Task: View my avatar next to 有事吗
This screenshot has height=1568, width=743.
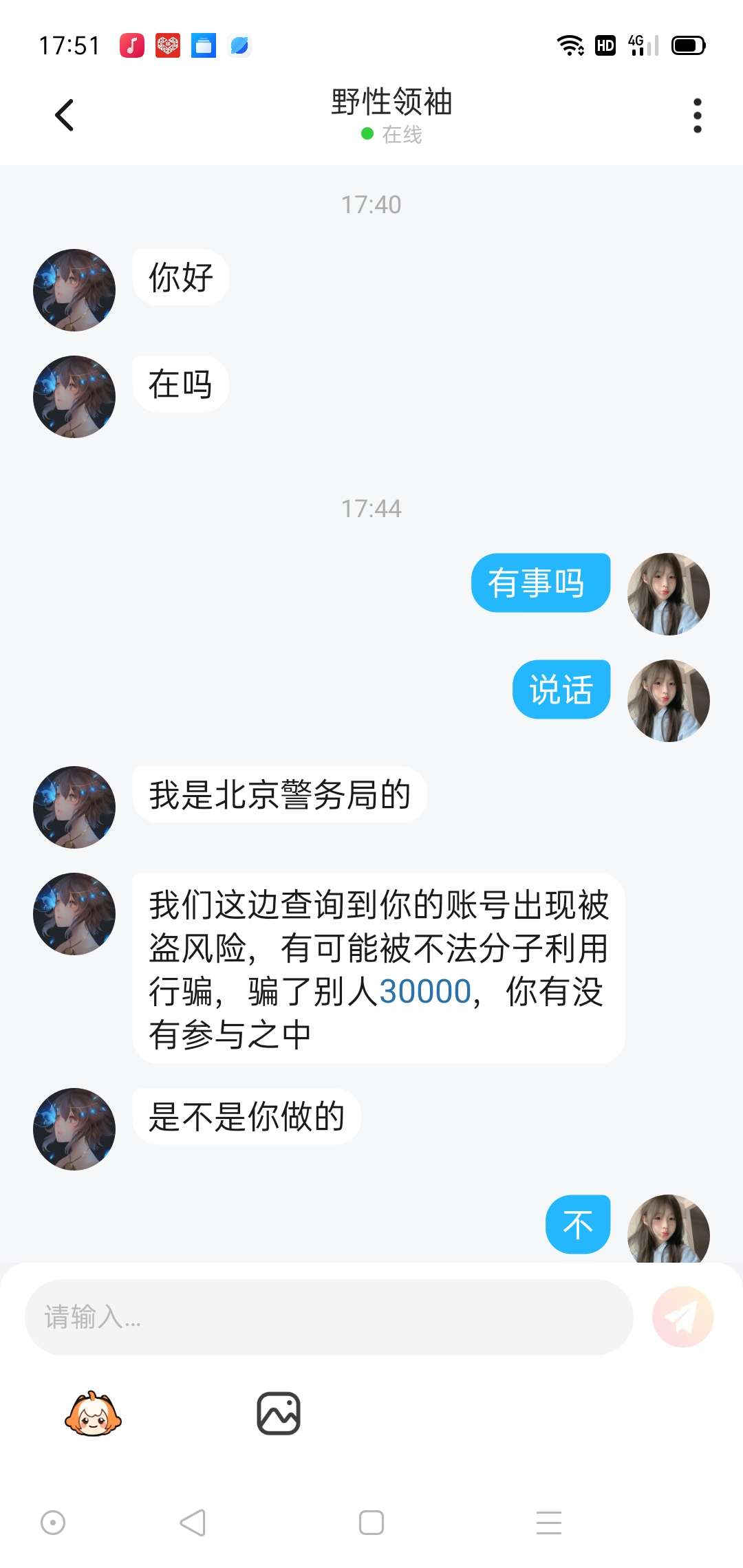Action: 668,594
